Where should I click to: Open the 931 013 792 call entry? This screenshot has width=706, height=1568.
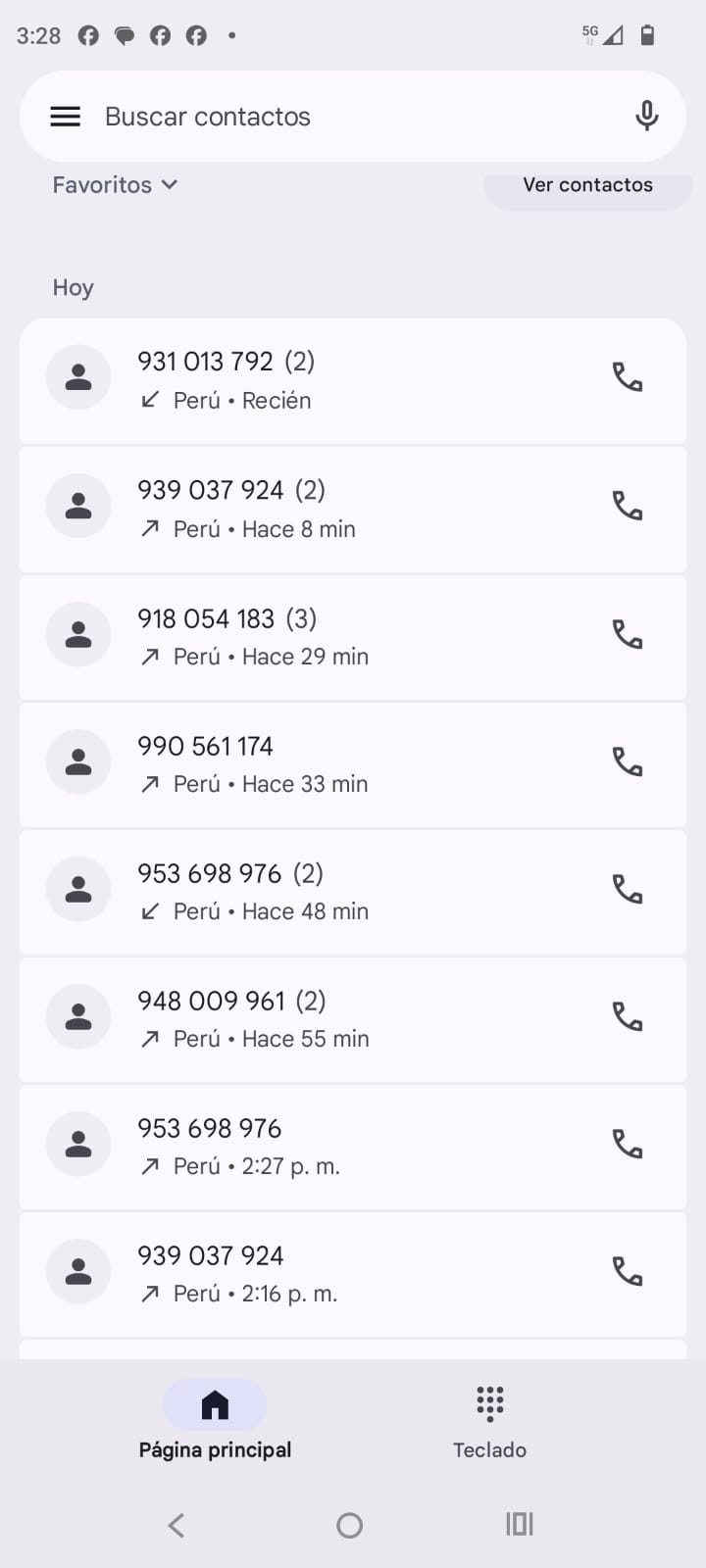point(324,380)
